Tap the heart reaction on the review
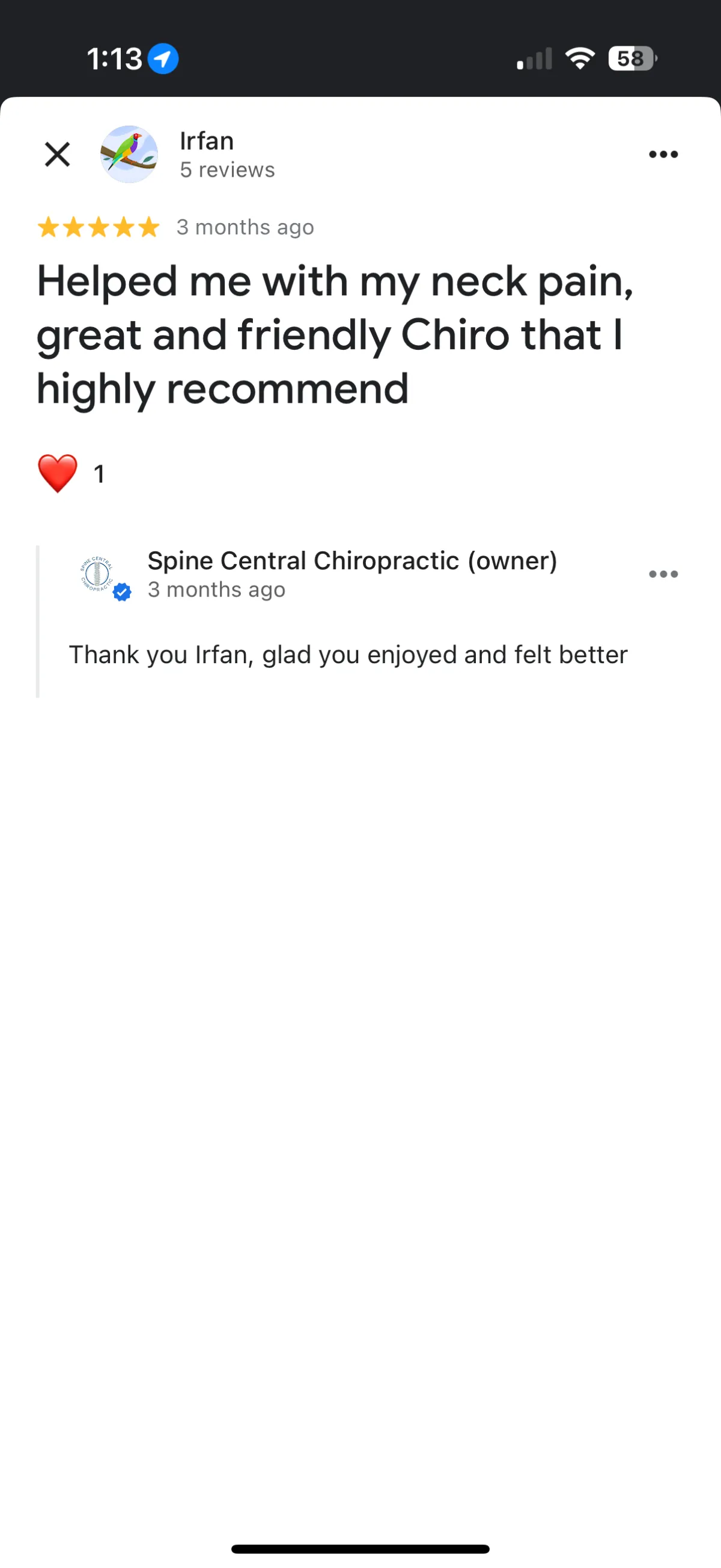The image size is (721, 1568). 58,473
